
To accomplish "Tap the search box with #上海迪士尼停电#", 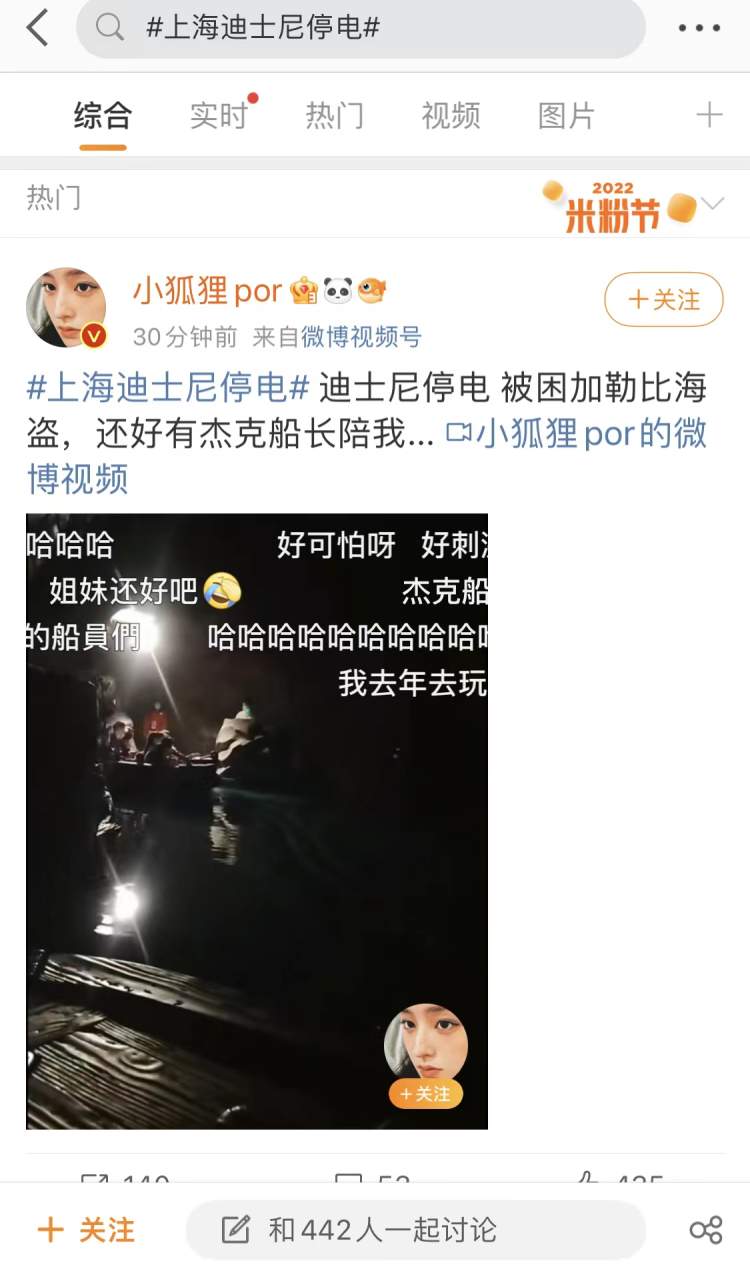I will click(361, 28).
